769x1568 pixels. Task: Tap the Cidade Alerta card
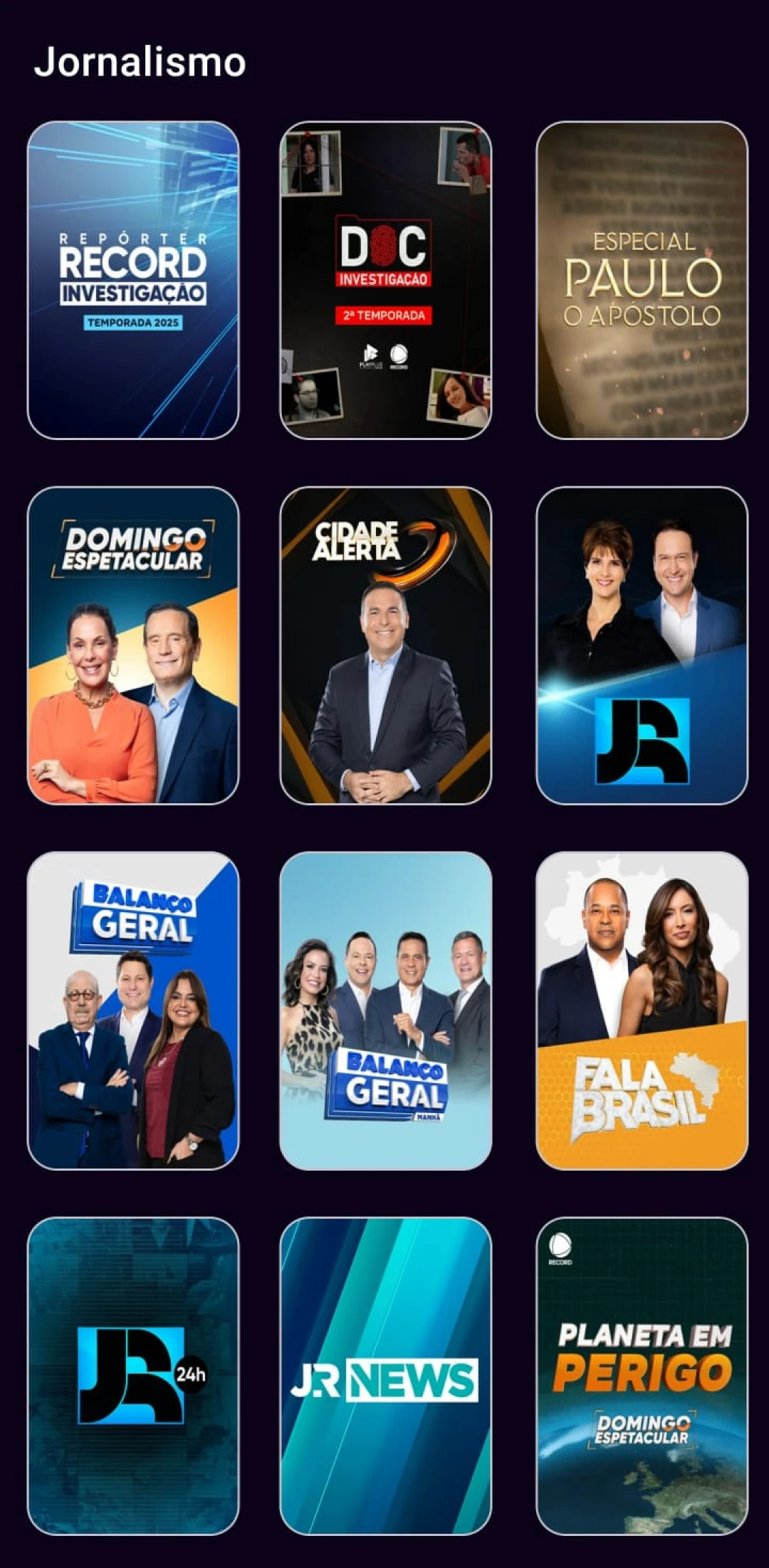(x=385, y=645)
